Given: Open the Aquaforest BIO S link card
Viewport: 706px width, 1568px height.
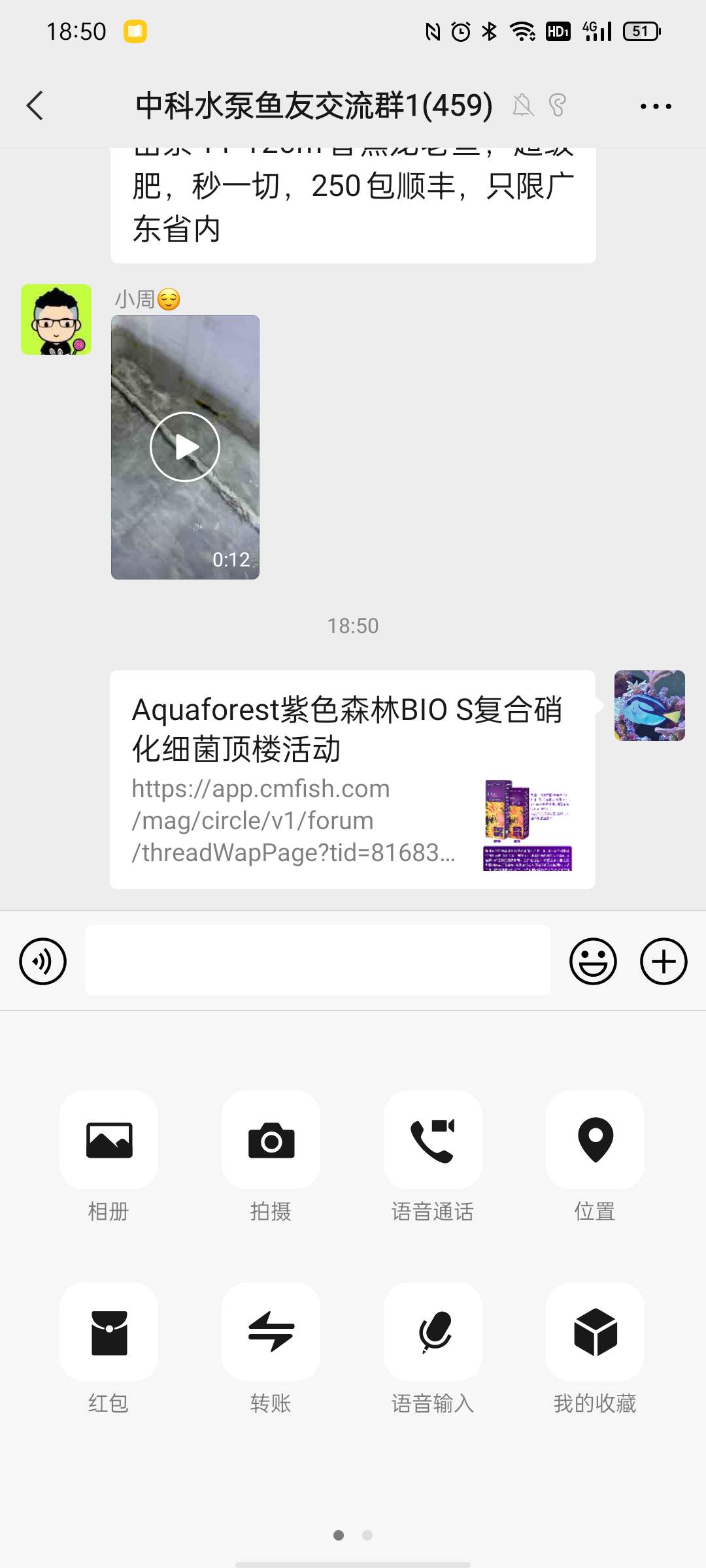Looking at the screenshot, I should pos(352,779).
